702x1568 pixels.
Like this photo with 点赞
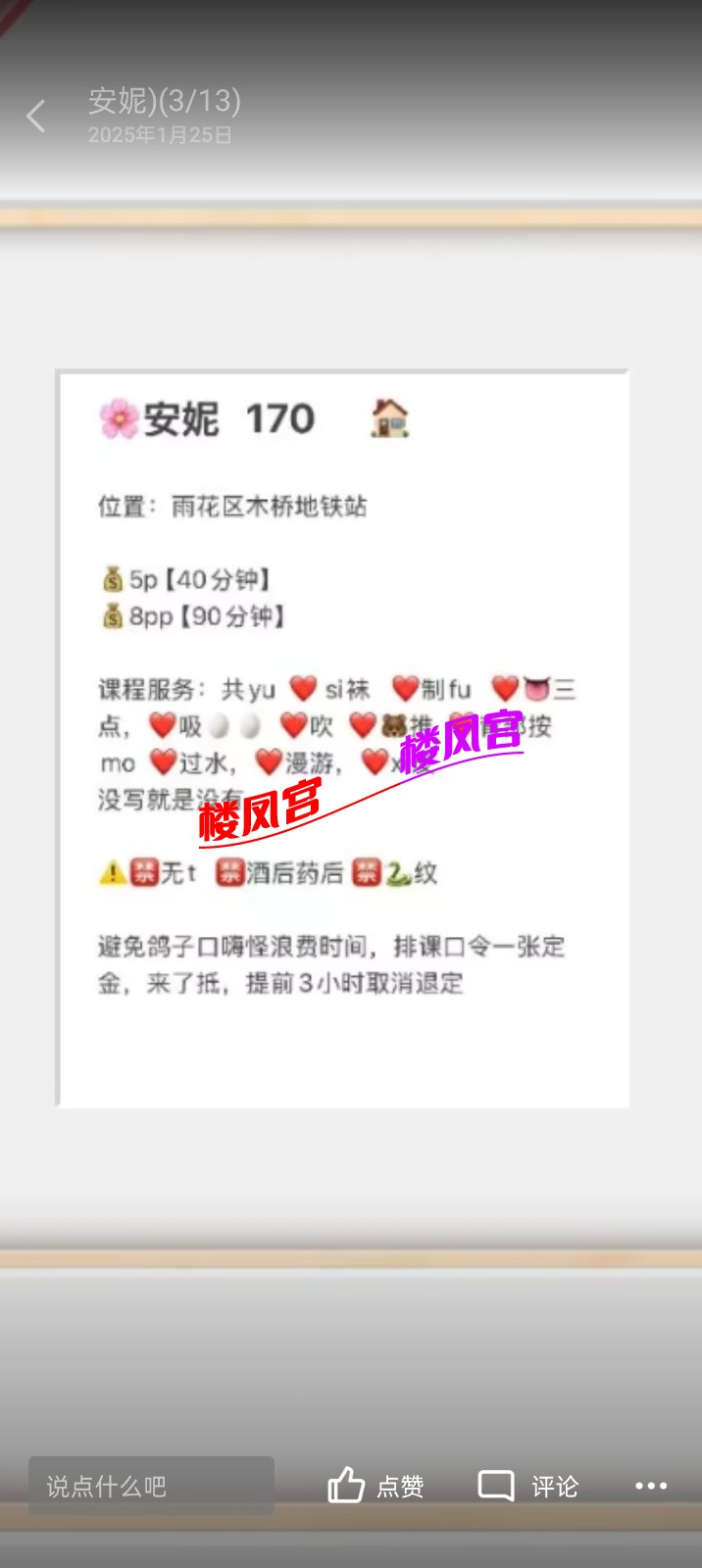click(x=376, y=1486)
